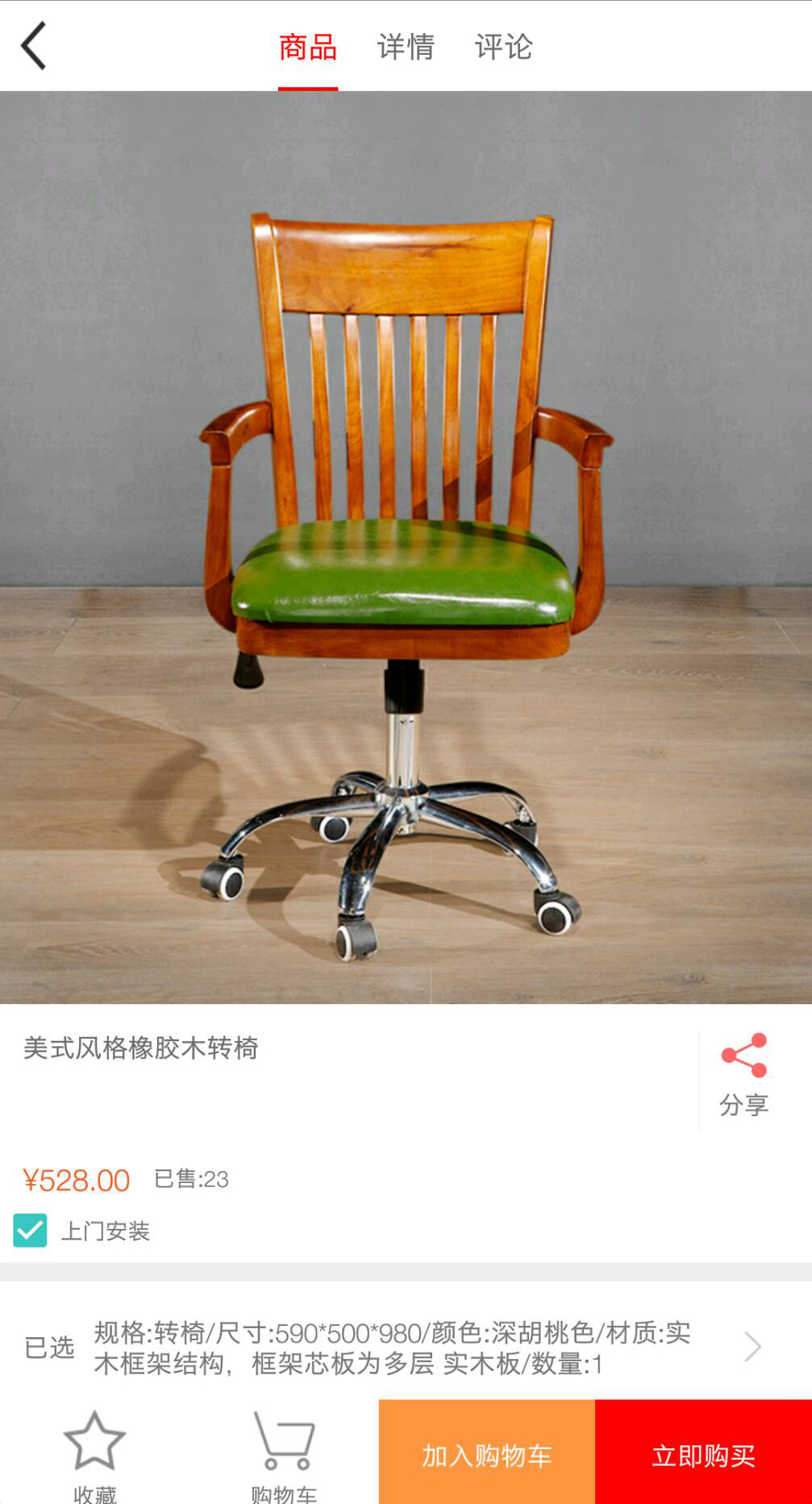Switch to the 评论 tab

[x=503, y=47]
